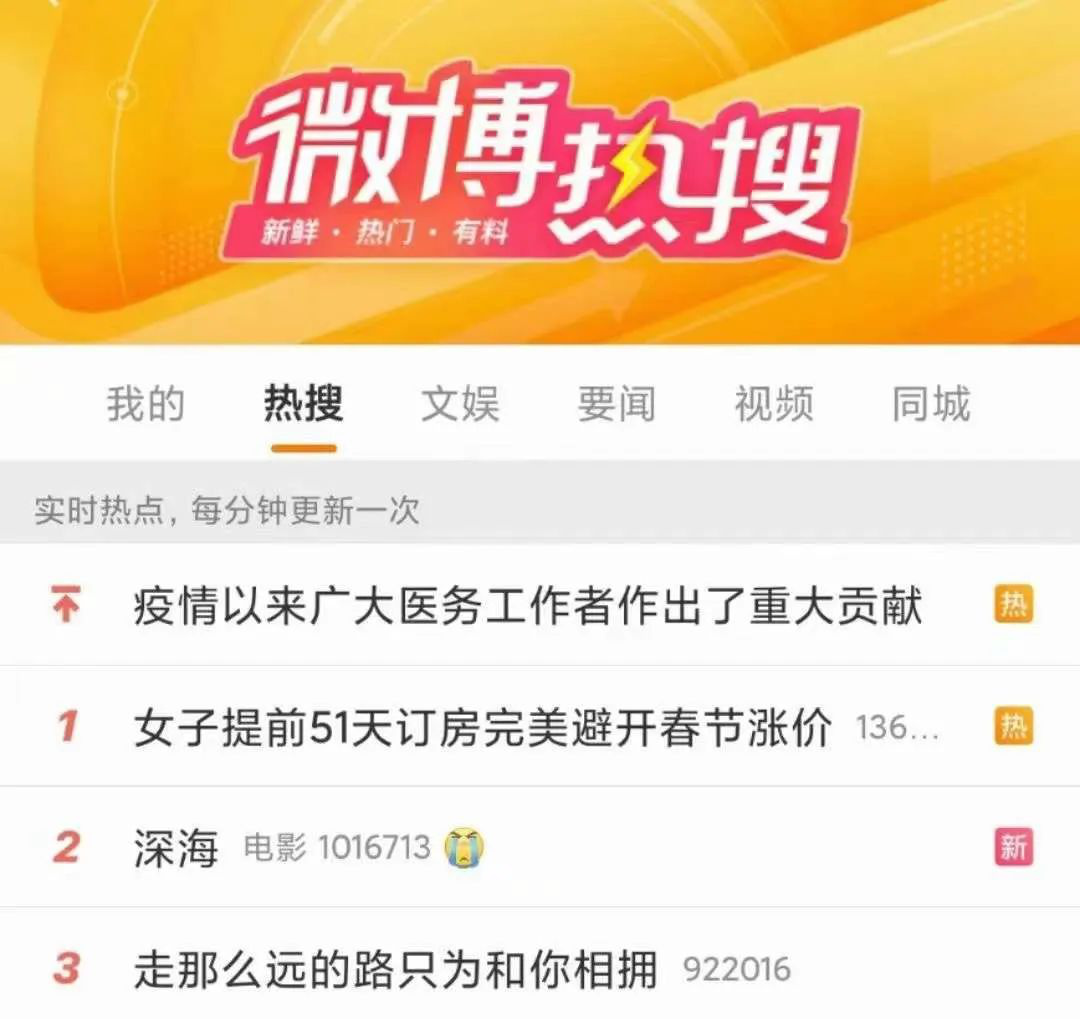This screenshot has width=1080, height=1019.
Task: Open the 要闻 tab
Action: [616, 405]
